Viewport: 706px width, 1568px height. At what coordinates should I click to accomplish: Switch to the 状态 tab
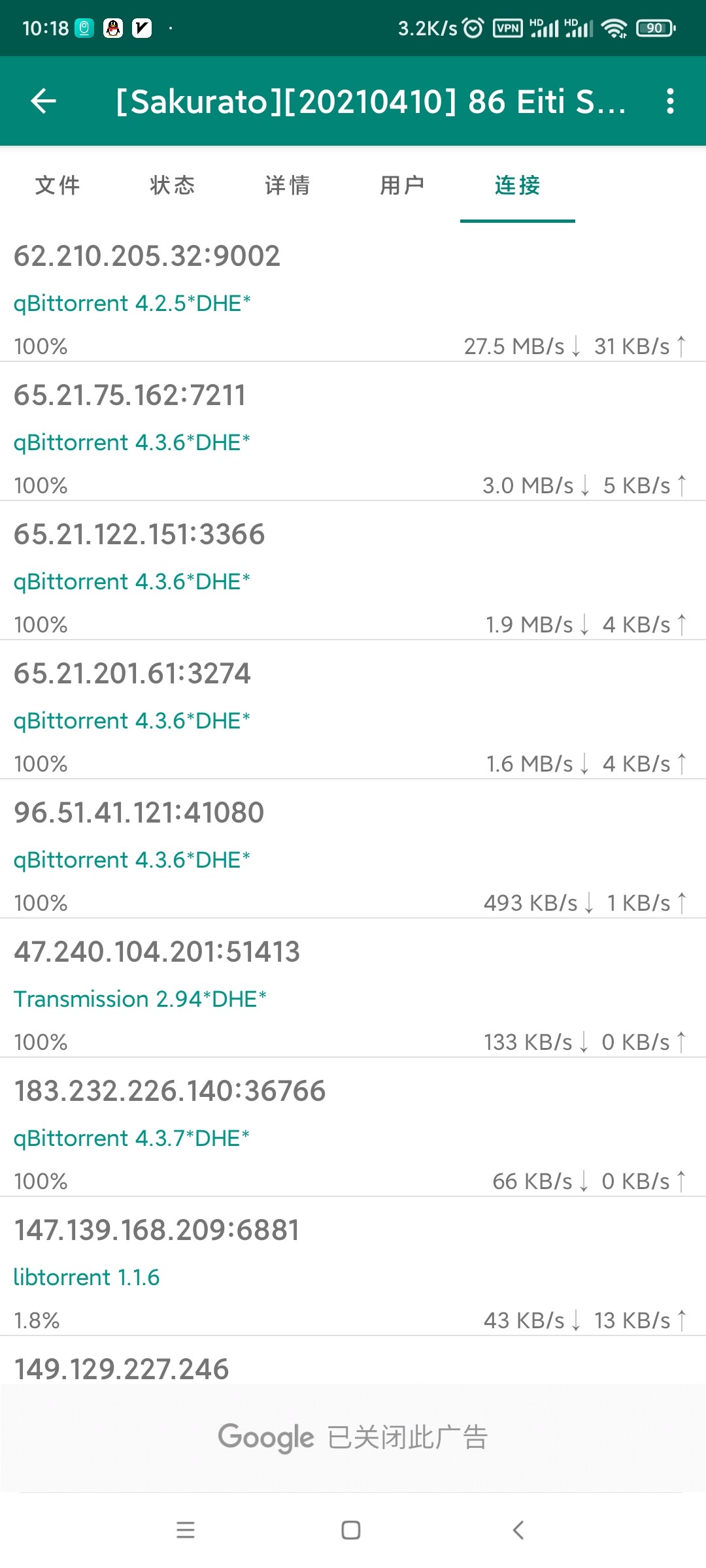click(173, 186)
